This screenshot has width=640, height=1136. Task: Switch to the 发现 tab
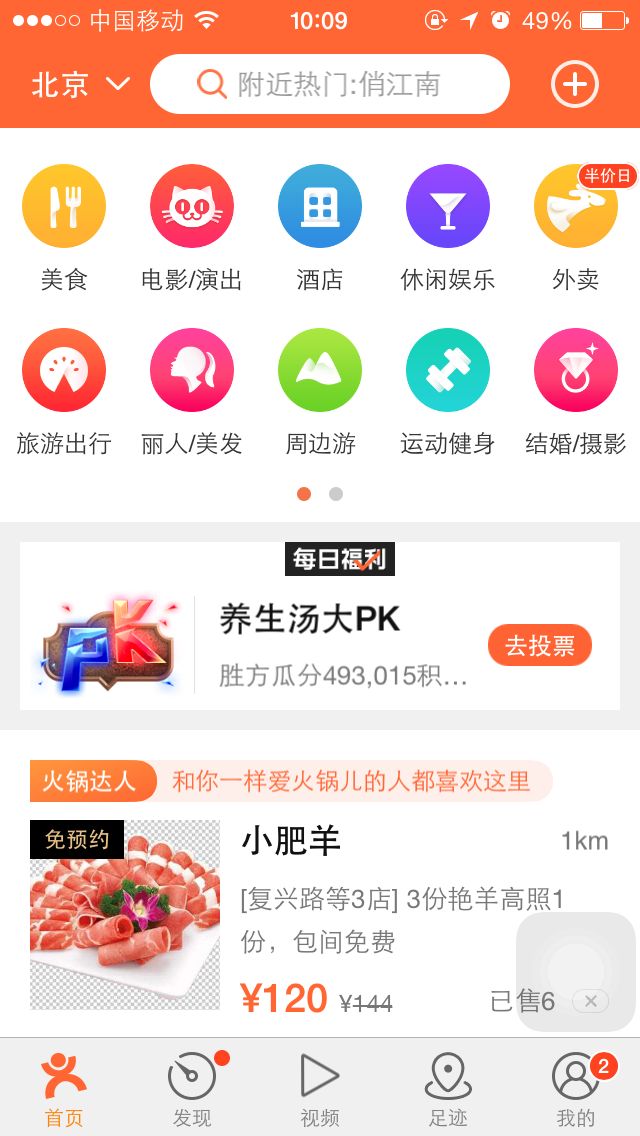click(x=191, y=1088)
